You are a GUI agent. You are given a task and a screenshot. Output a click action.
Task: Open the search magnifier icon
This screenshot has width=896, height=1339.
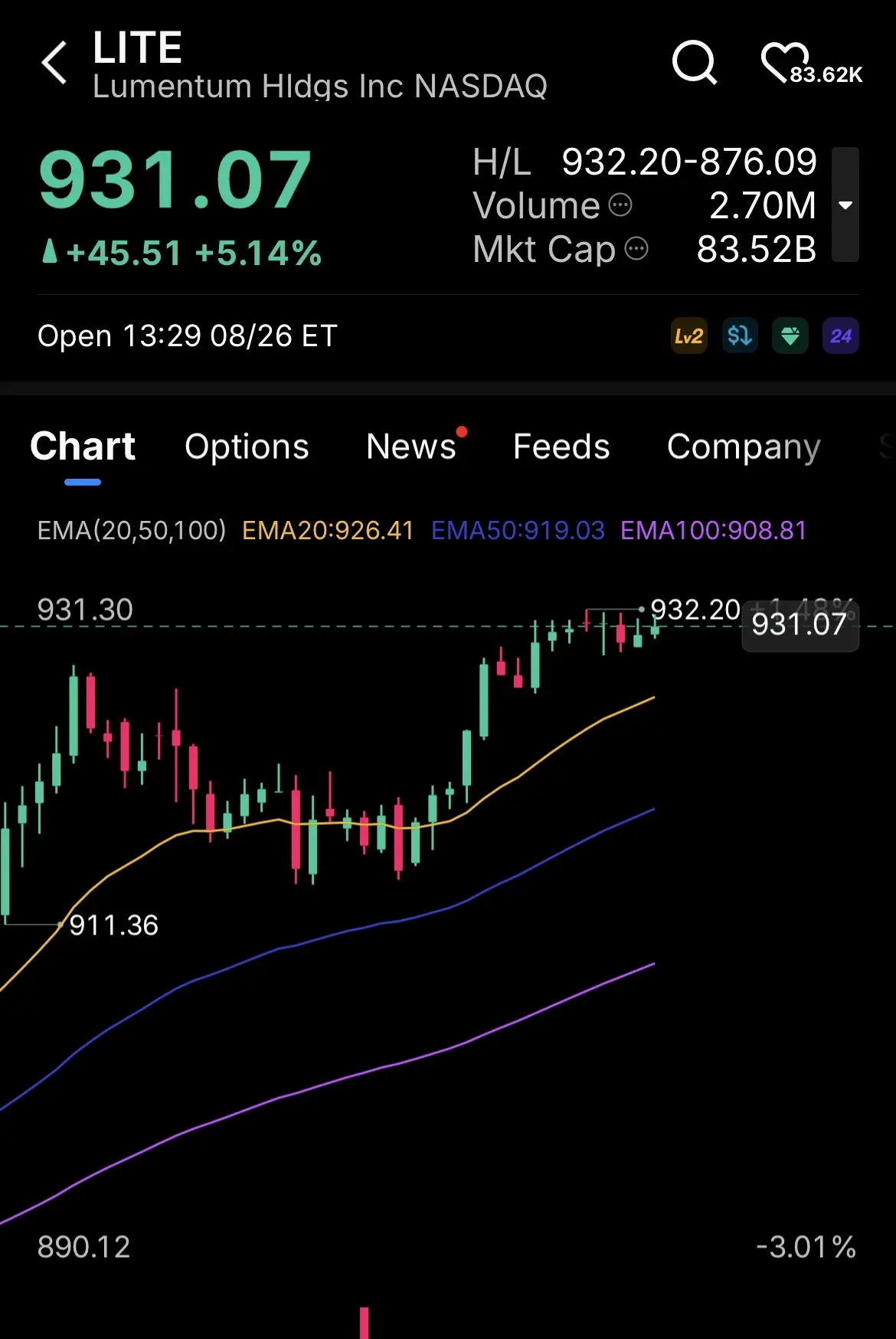coord(695,62)
